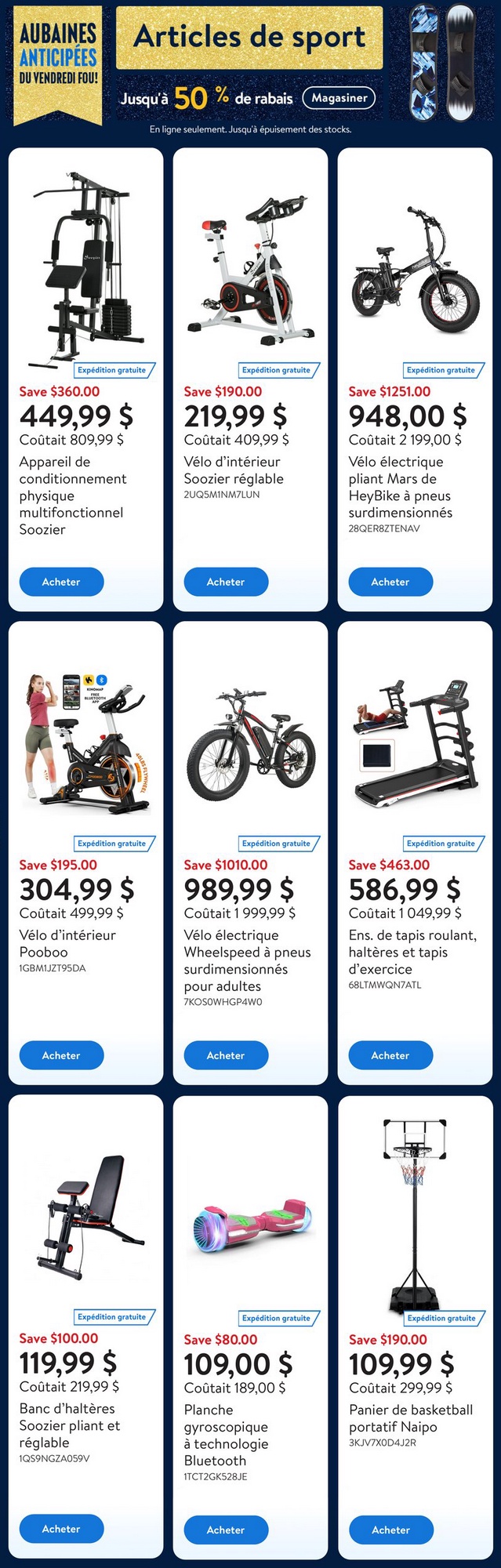Tap Acheter for Soozier adjustable indoor bike
The width and height of the screenshot is (501, 1568).
(x=226, y=582)
